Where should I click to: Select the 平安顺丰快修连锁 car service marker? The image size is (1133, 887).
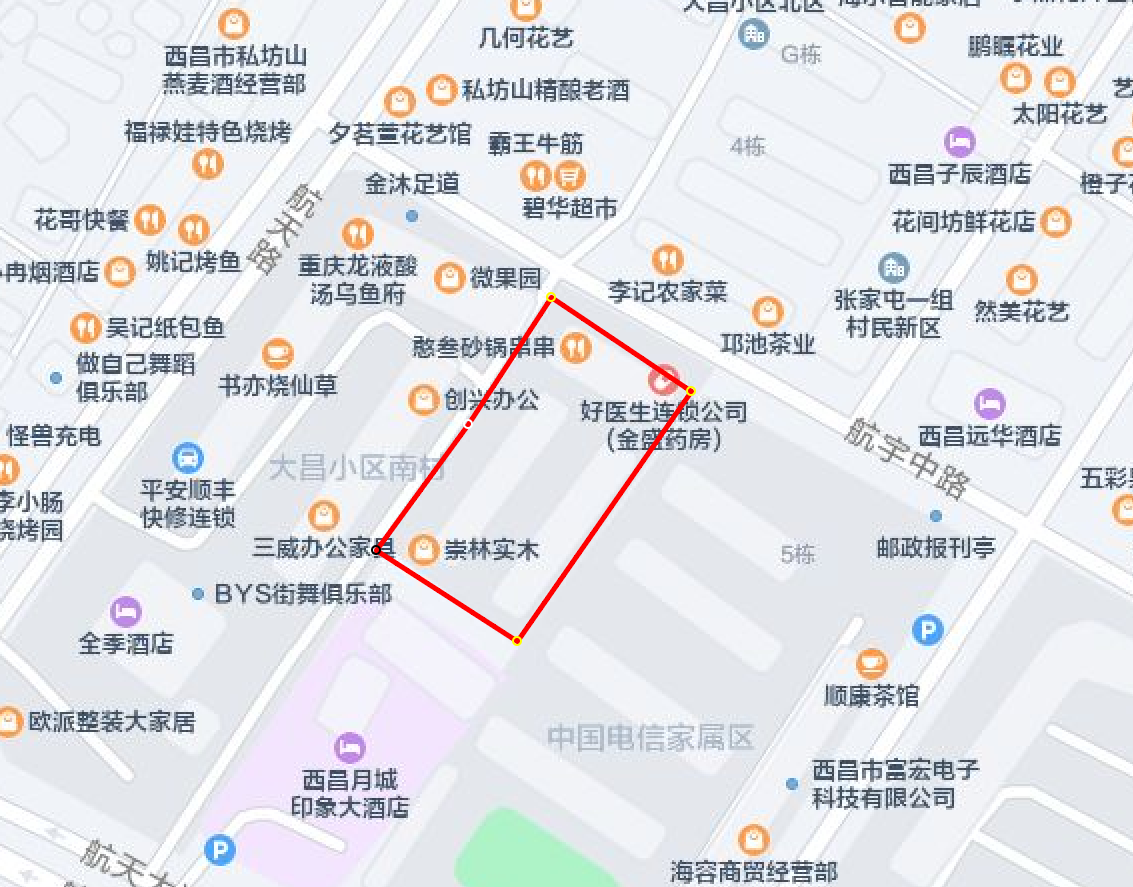pyautogui.click(x=187, y=458)
